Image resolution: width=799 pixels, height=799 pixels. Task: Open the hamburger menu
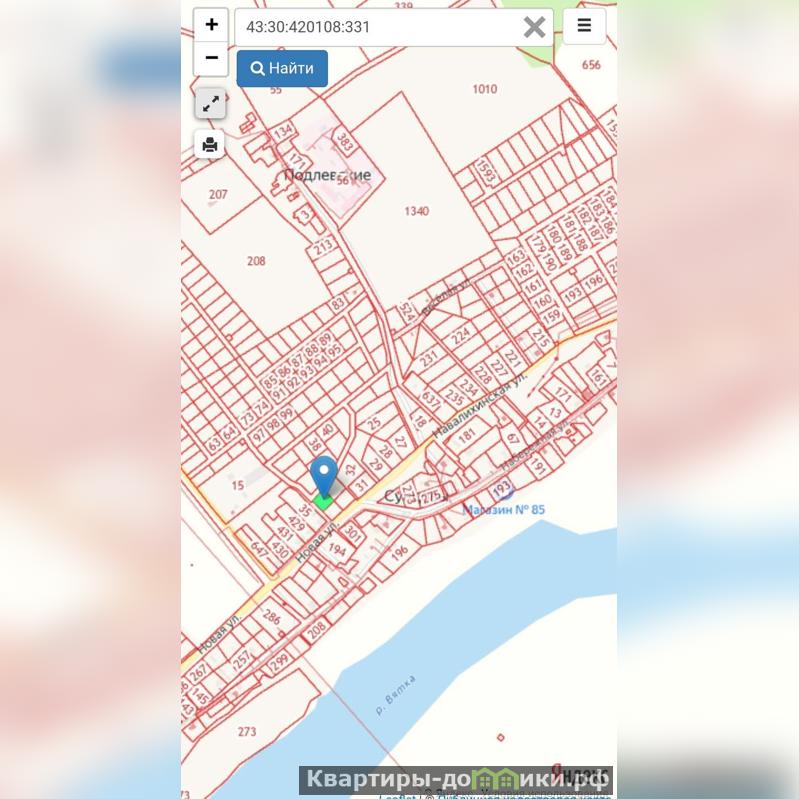click(584, 26)
